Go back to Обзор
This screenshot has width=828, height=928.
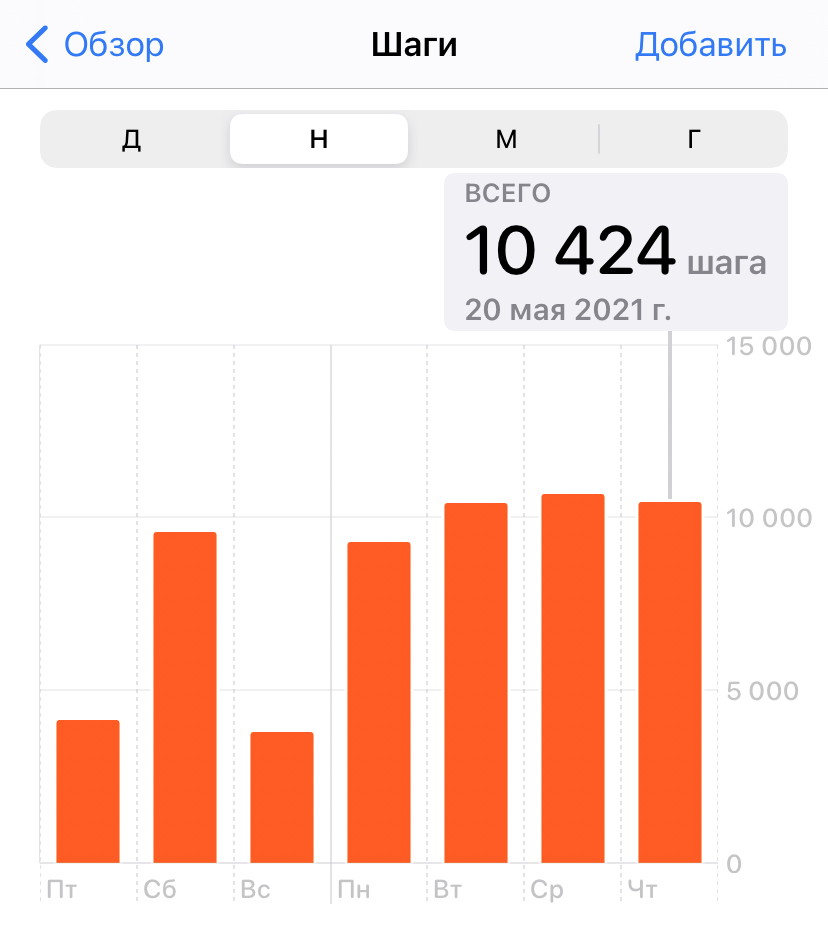click(95, 45)
